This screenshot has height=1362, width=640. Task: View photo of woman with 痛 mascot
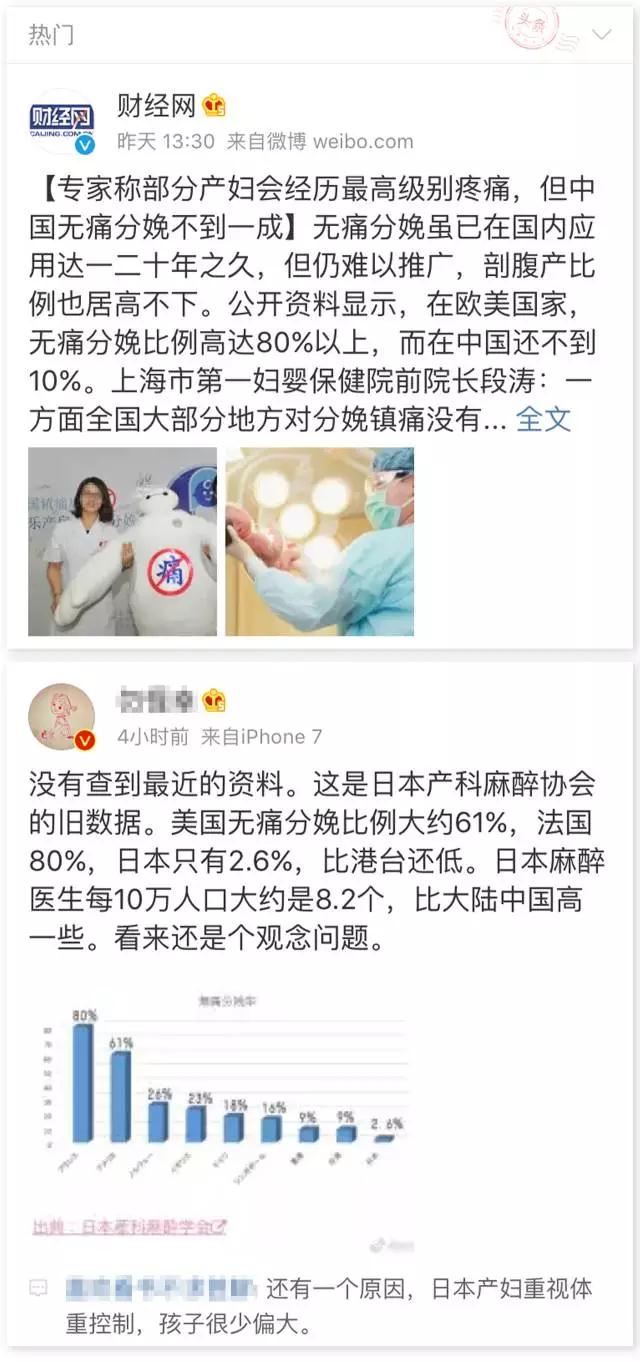(x=122, y=541)
